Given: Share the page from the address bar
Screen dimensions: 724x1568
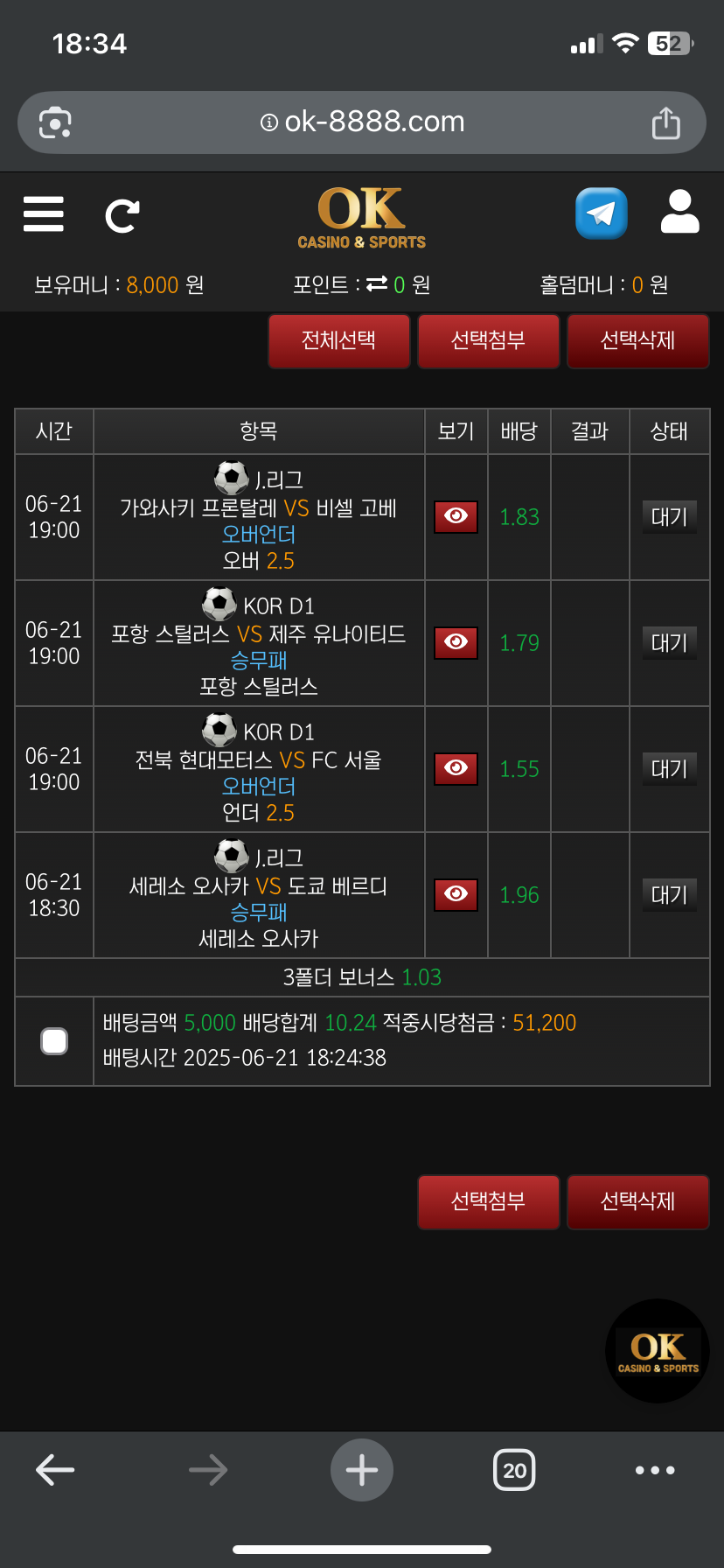Looking at the screenshot, I should point(665,122).
